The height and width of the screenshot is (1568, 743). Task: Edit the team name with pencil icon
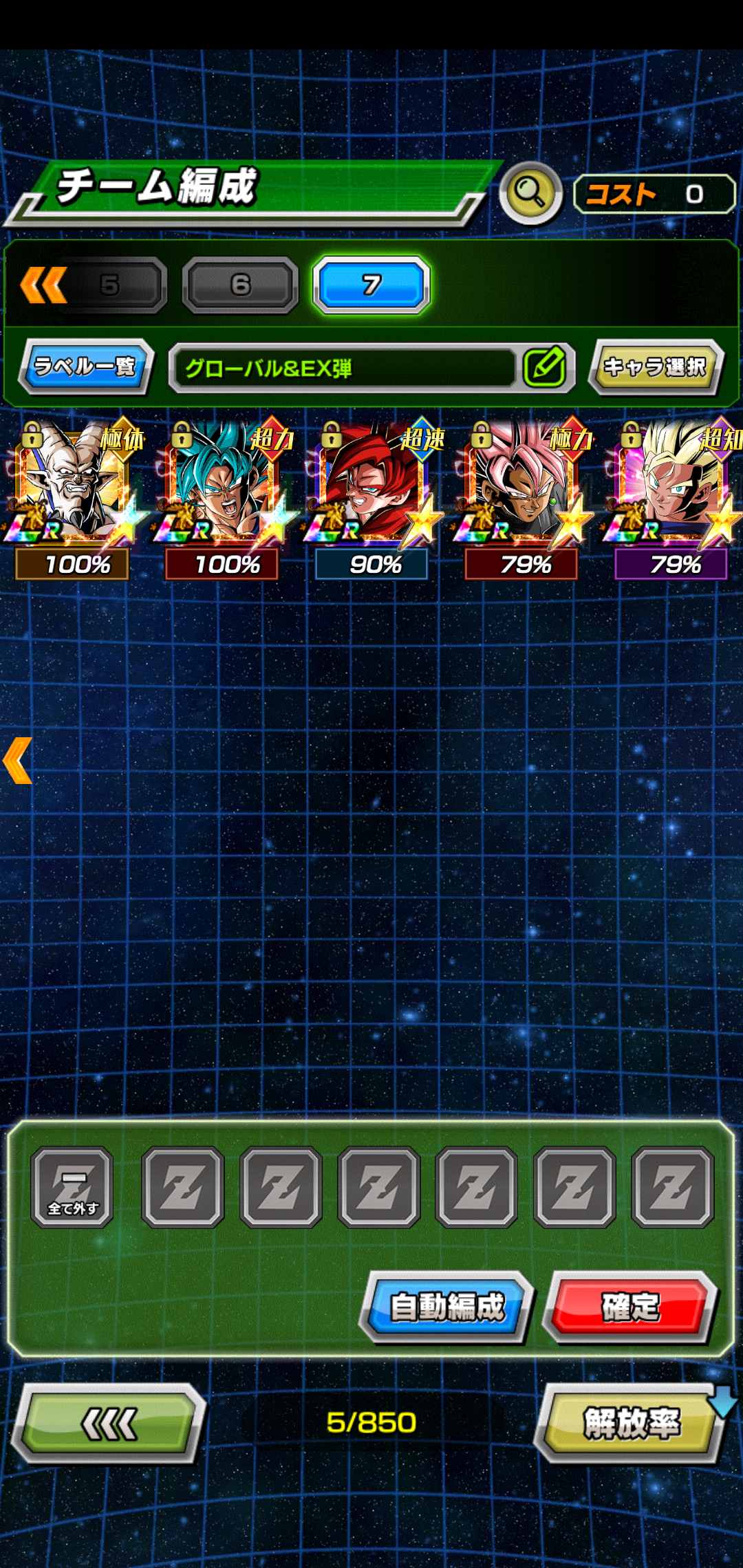[x=544, y=367]
